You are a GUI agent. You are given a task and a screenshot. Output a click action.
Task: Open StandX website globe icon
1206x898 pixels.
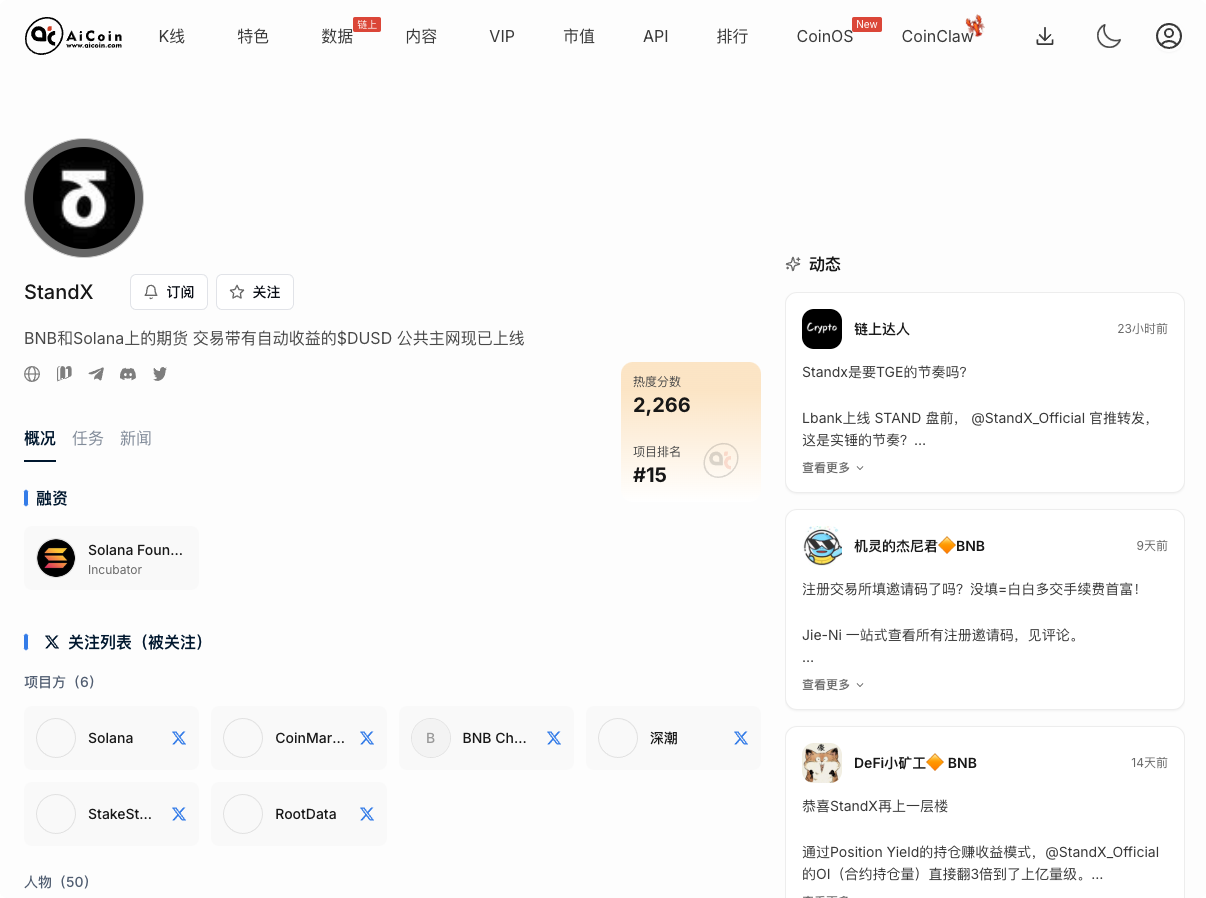tap(32, 374)
